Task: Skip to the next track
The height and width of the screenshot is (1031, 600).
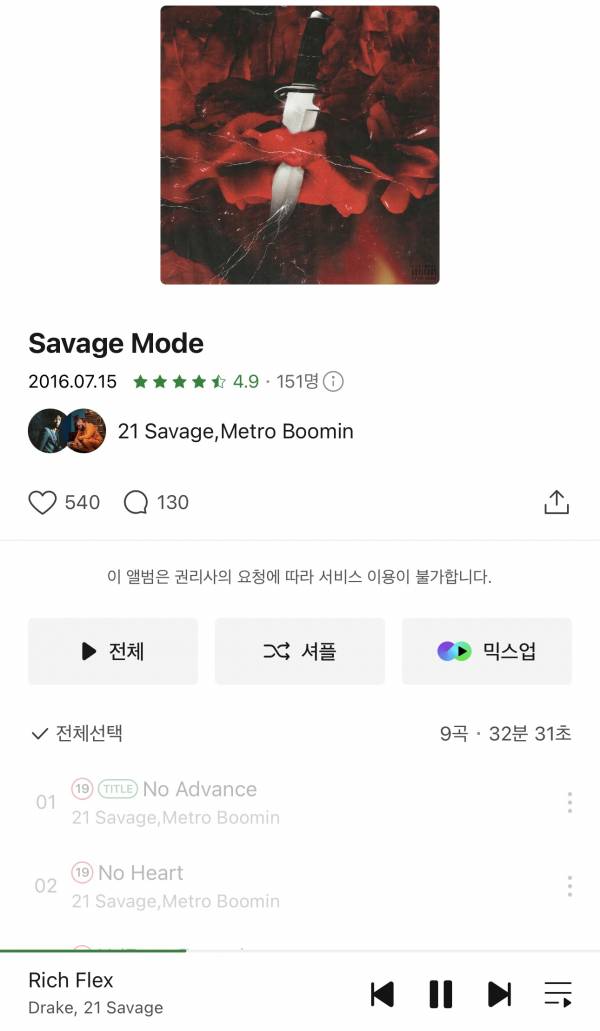Action: click(x=499, y=994)
